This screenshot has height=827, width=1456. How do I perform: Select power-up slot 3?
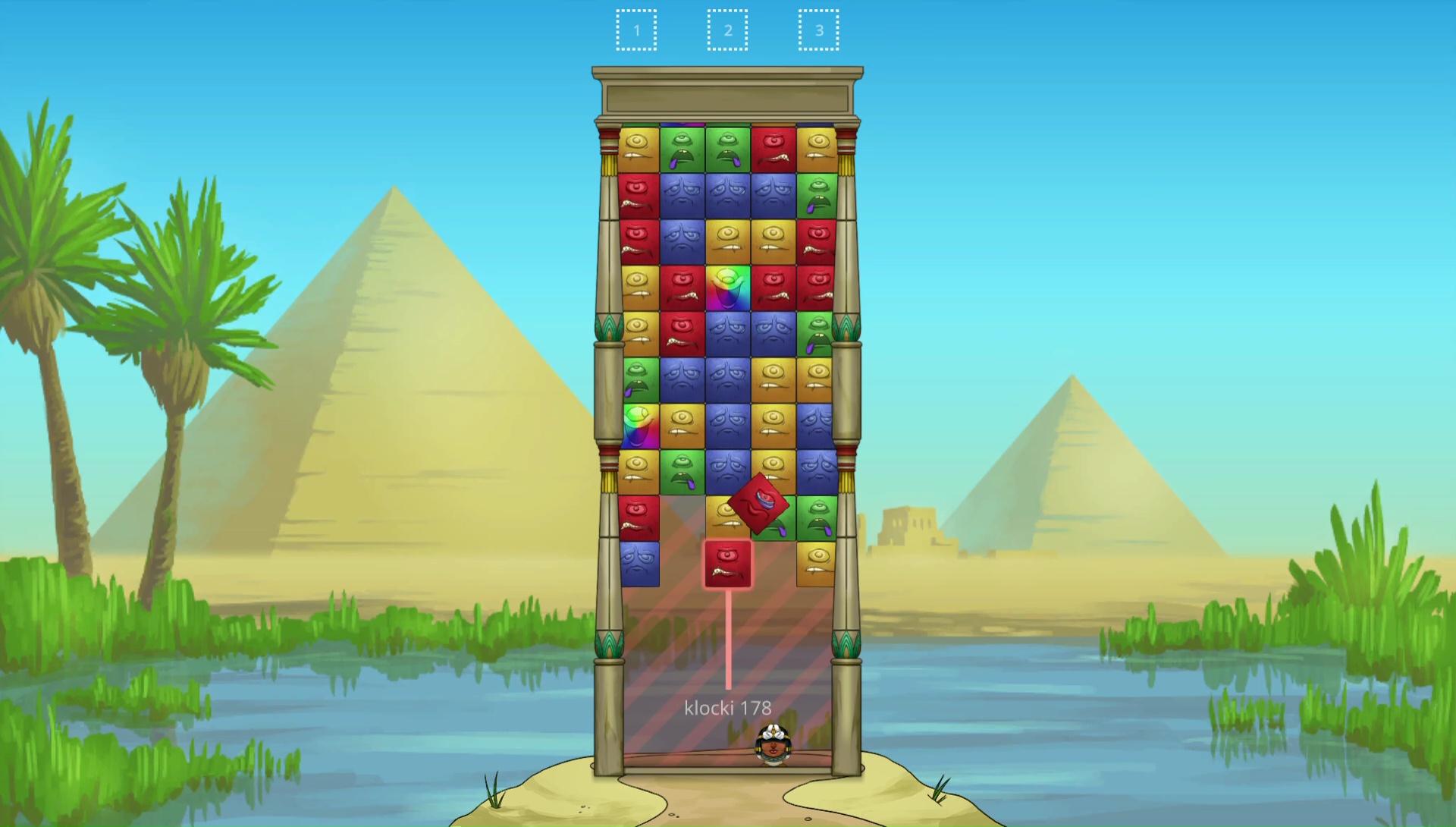point(818,30)
